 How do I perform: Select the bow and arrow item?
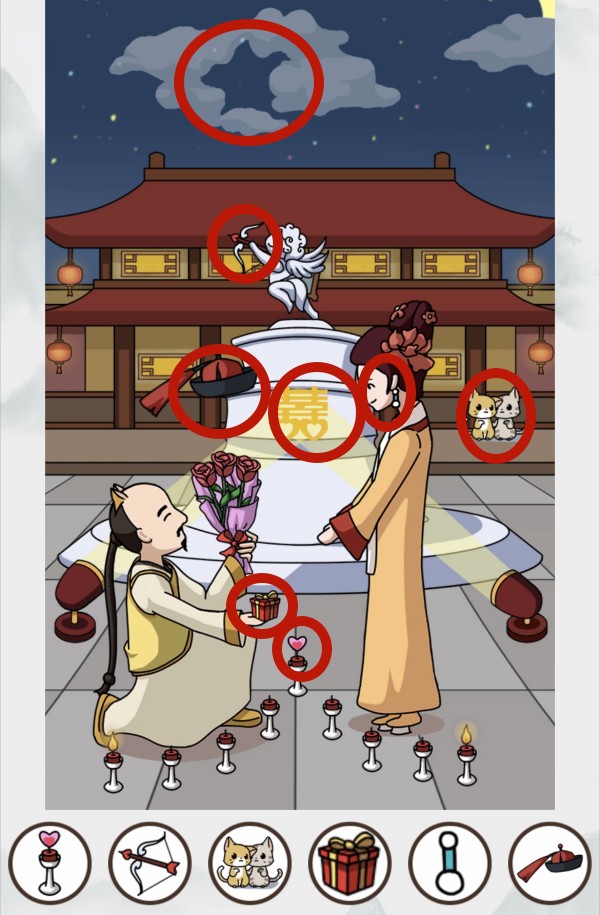tap(150, 862)
